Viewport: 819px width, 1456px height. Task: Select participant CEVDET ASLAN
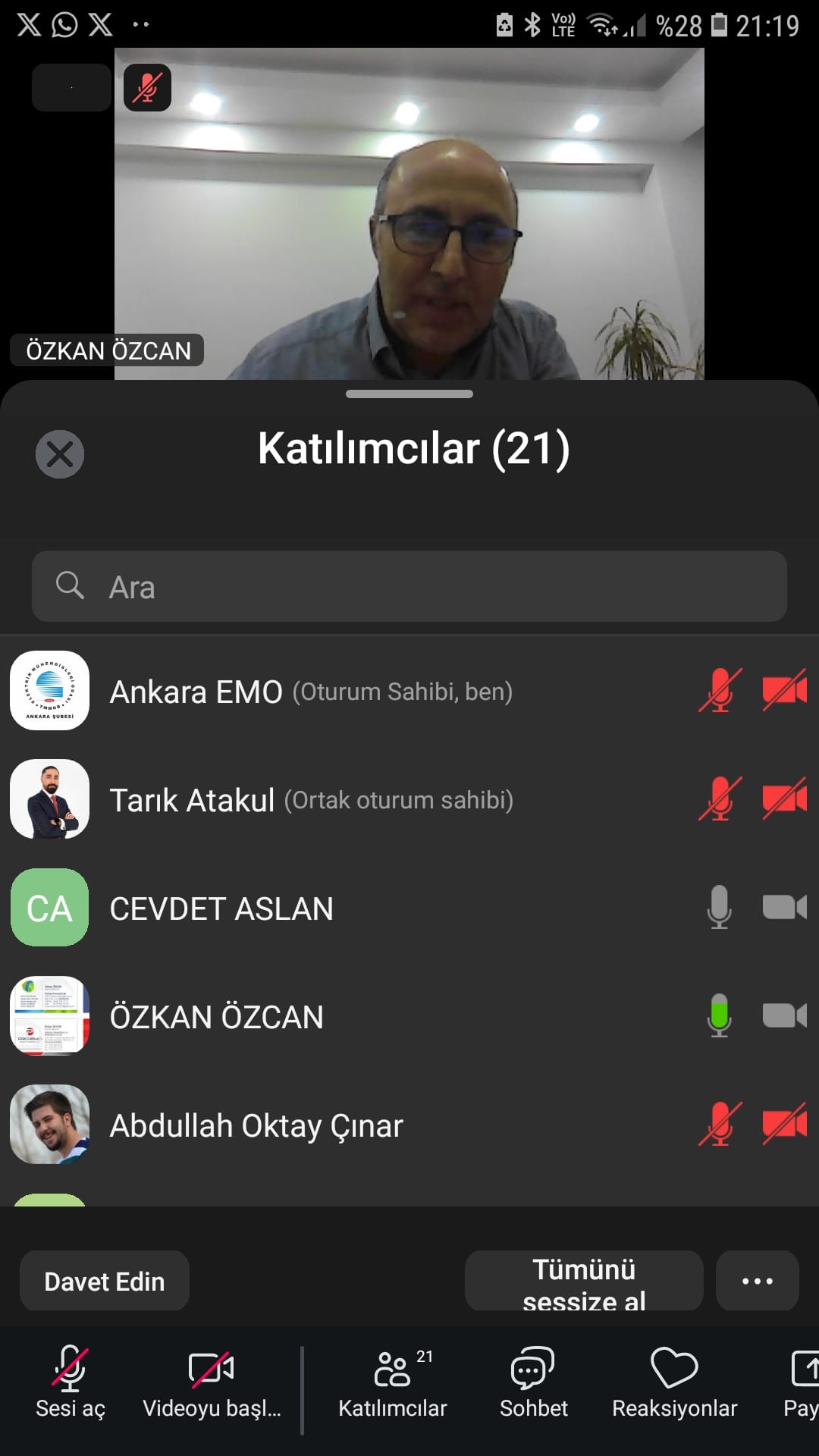point(409,908)
